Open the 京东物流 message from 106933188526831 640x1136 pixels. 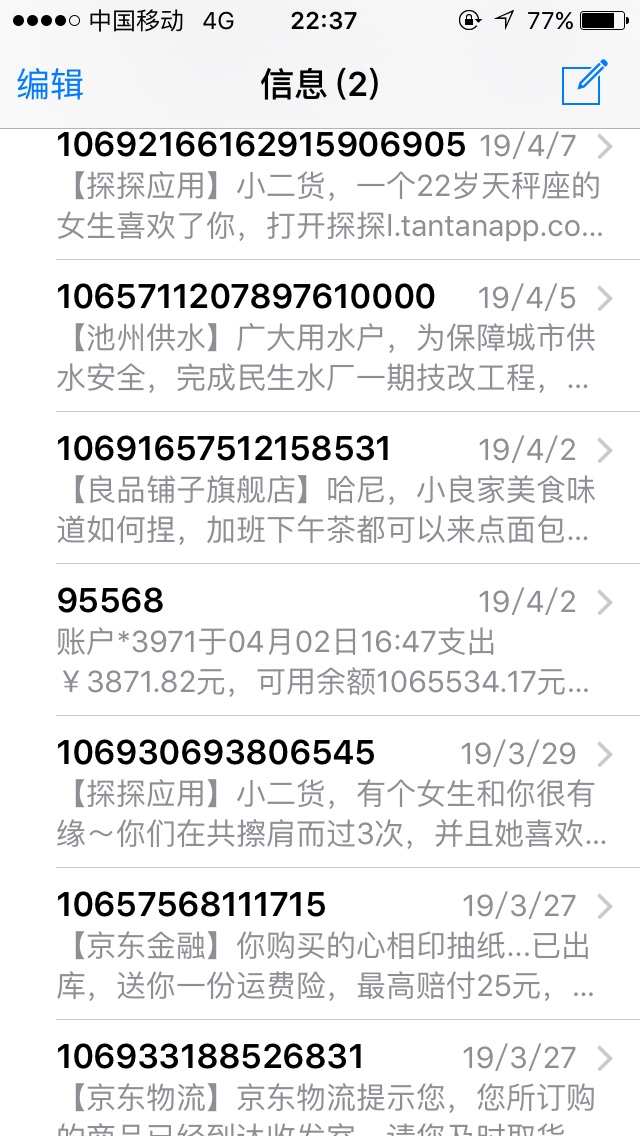320,1078
